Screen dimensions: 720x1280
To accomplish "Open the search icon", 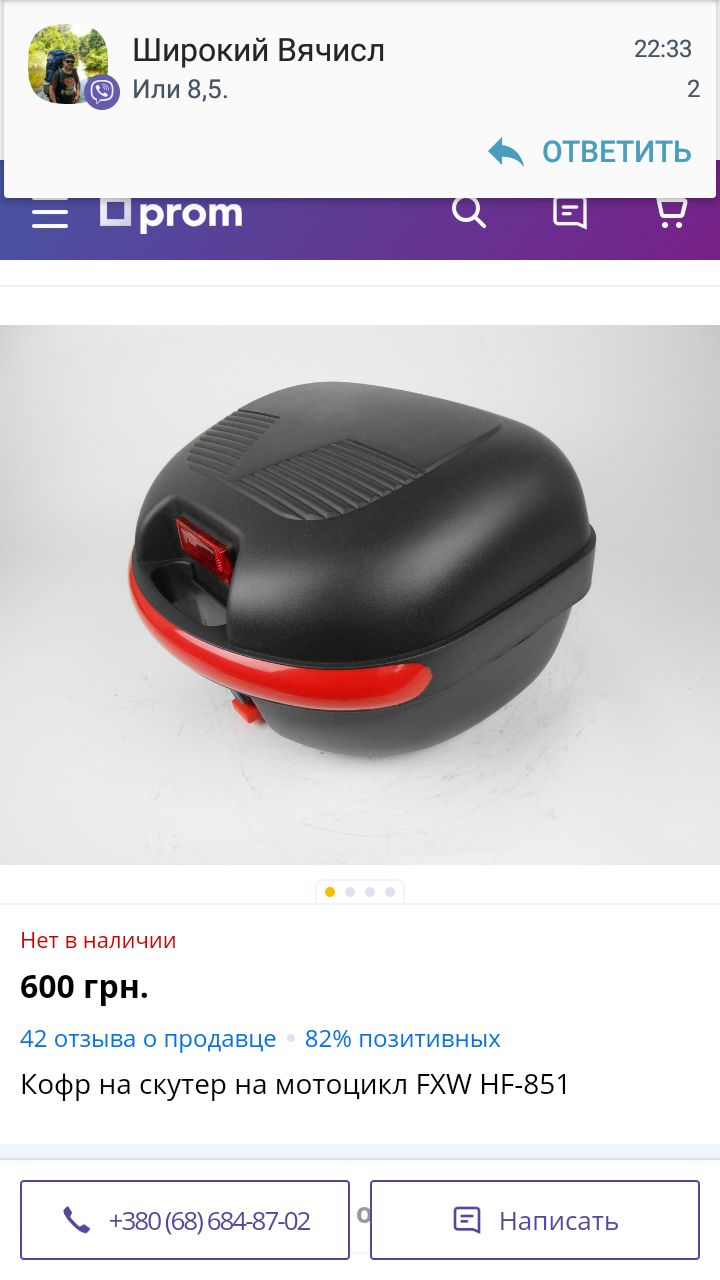I will click(468, 212).
